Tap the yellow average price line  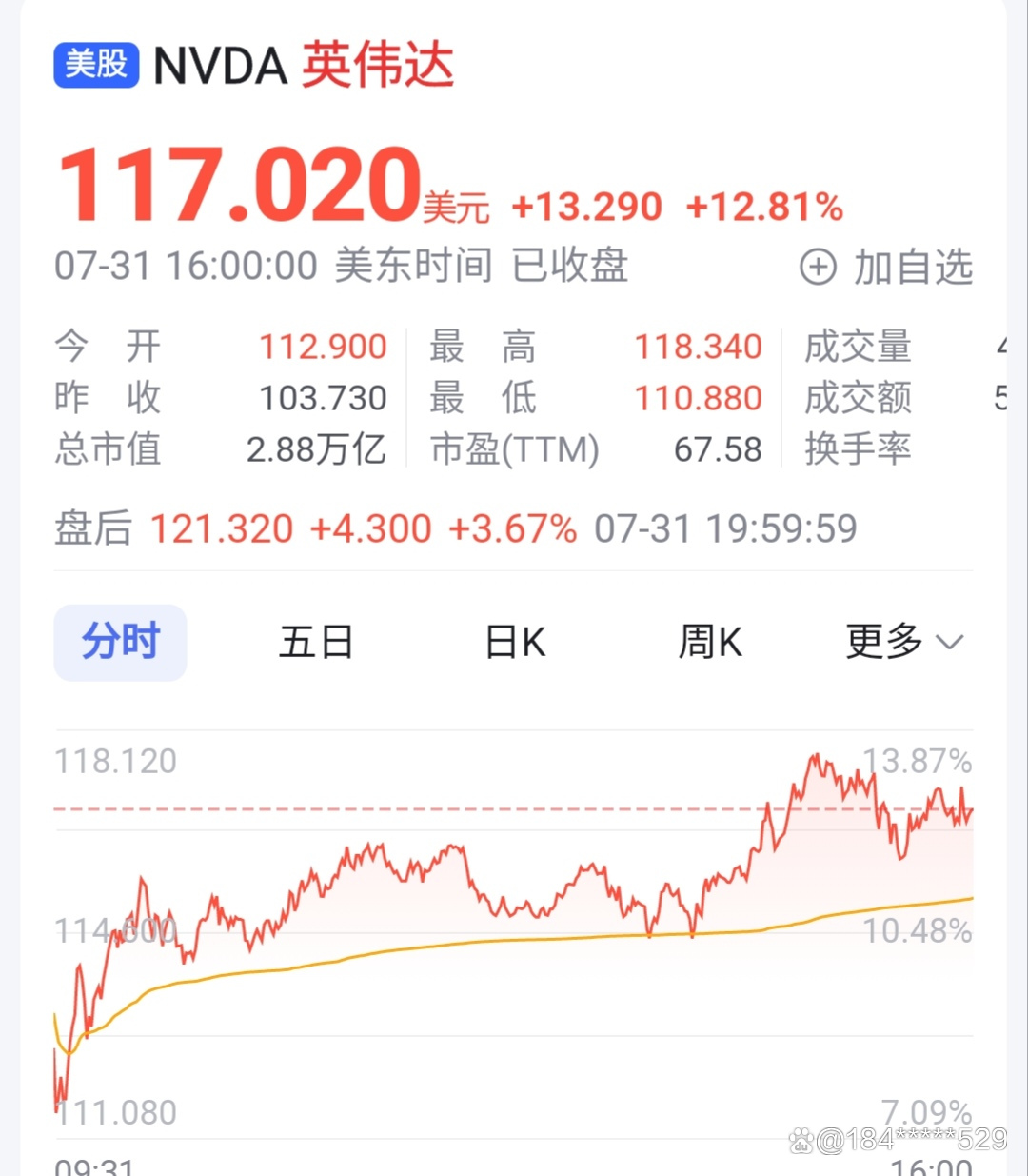(x=476, y=941)
